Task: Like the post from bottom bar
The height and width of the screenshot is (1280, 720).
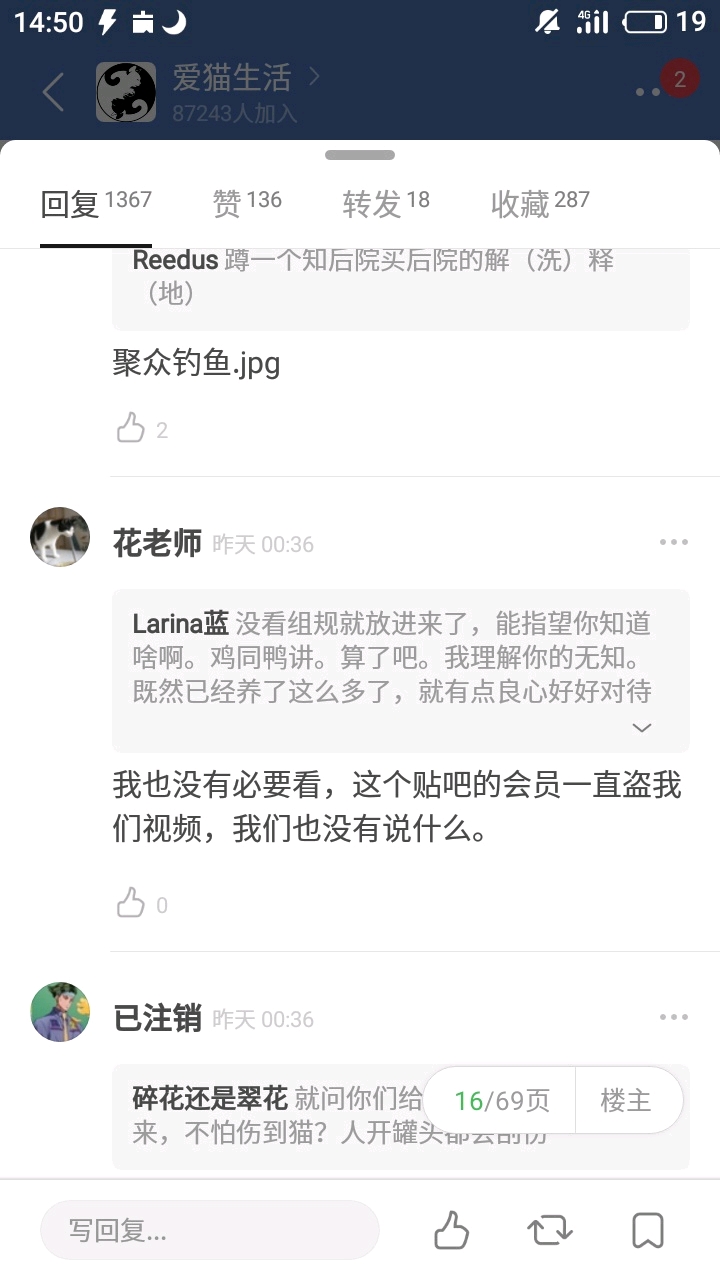Action: (451, 1230)
